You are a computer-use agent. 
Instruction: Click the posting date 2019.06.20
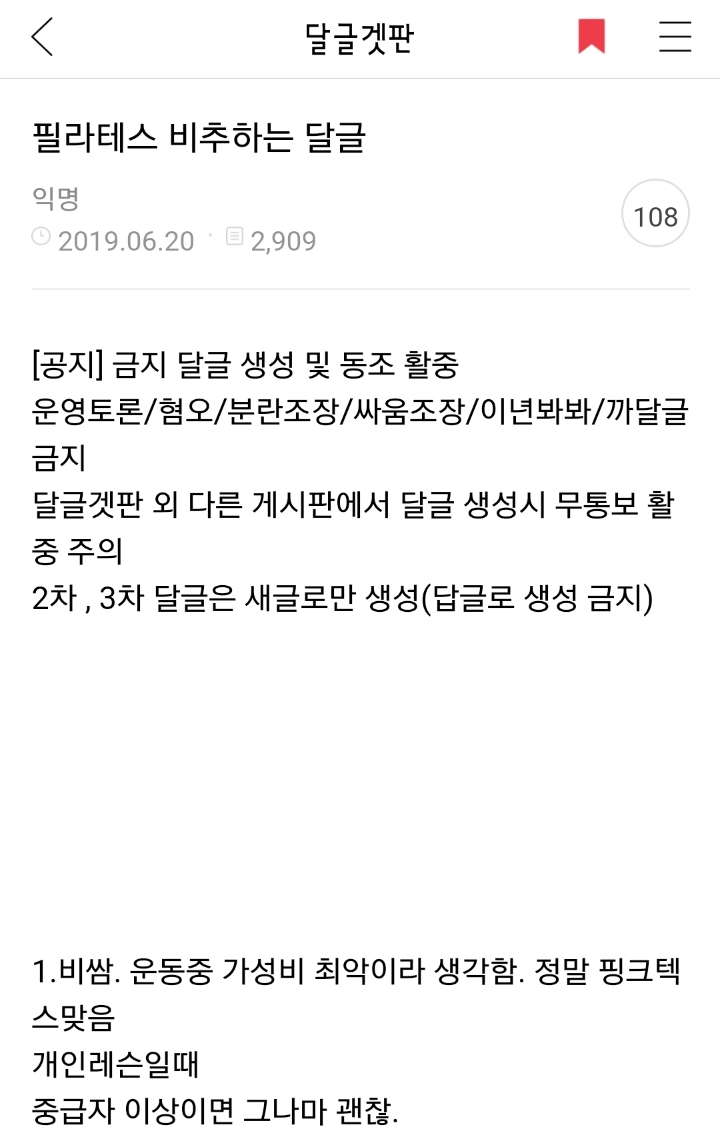tap(123, 240)
